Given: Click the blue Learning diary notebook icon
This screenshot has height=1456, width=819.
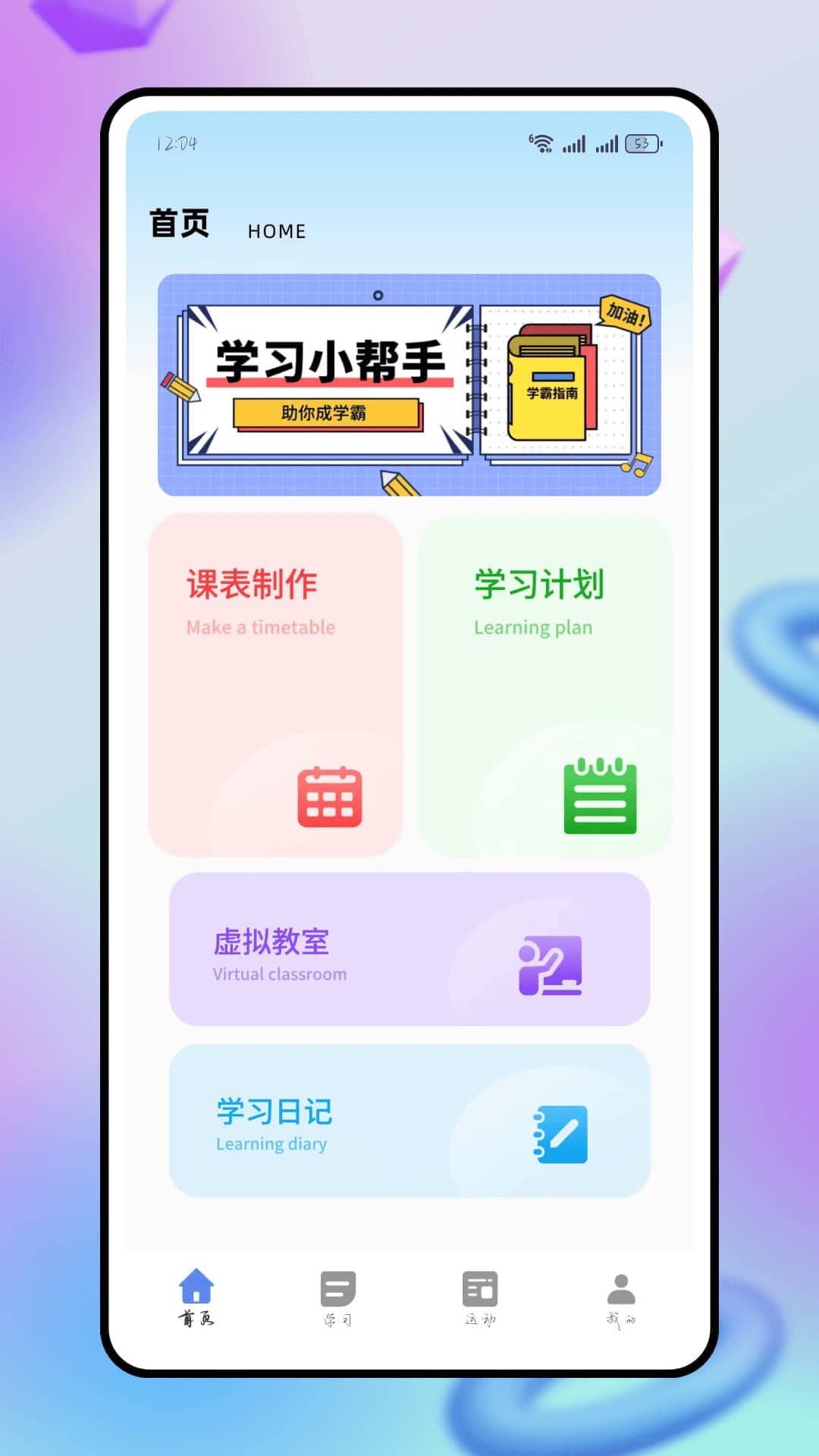Looking at the screenshot, I should point(560,1134).
